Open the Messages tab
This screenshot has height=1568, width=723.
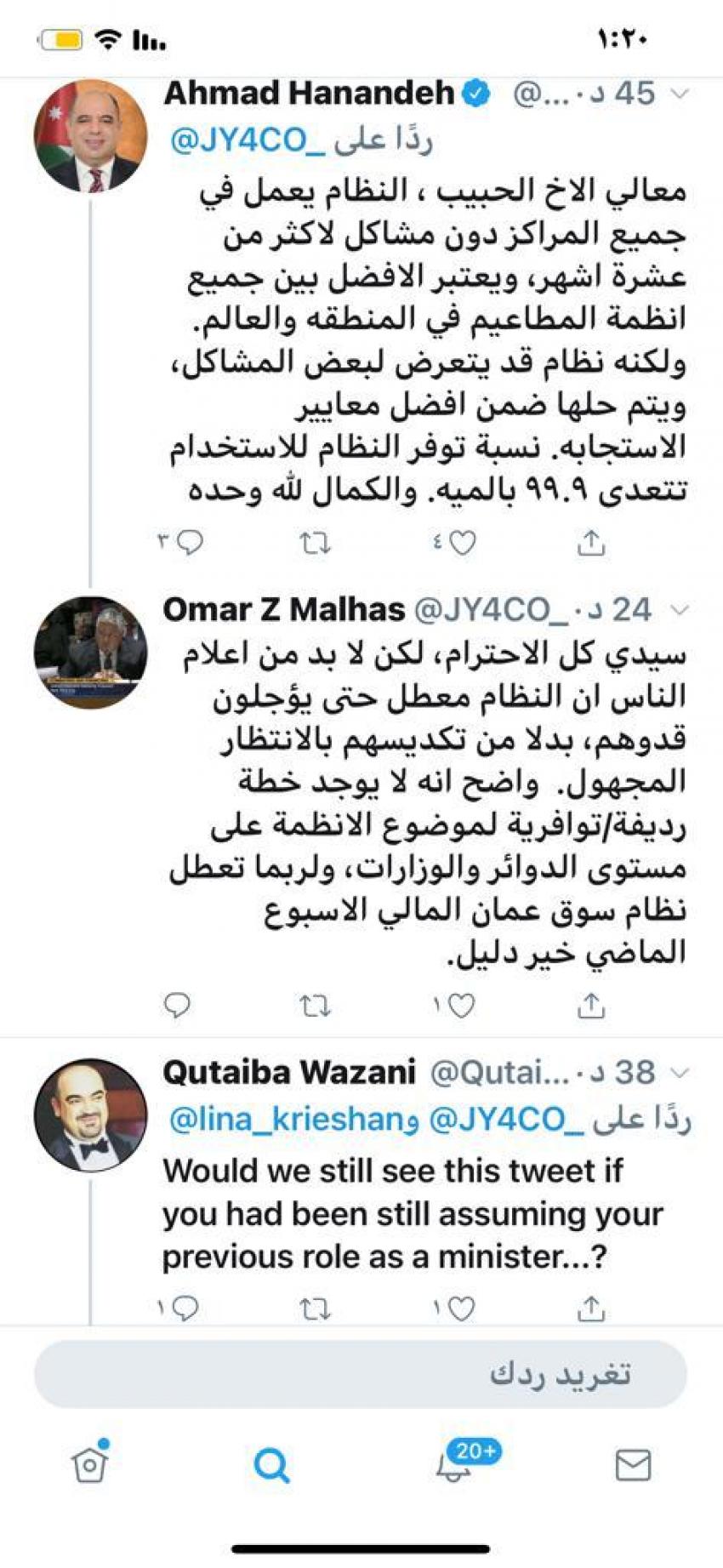pos(633,1465)
